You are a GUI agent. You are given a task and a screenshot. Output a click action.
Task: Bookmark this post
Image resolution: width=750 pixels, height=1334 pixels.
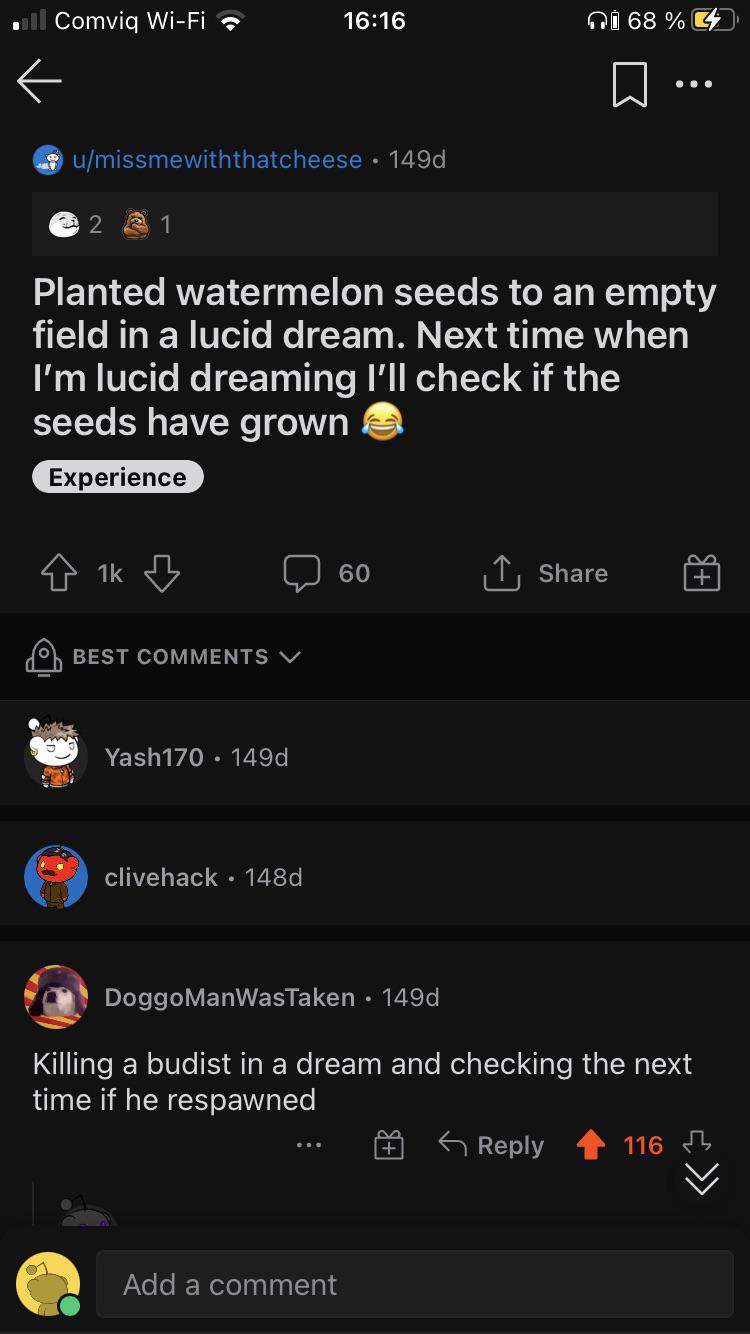[x=629, y=84]
